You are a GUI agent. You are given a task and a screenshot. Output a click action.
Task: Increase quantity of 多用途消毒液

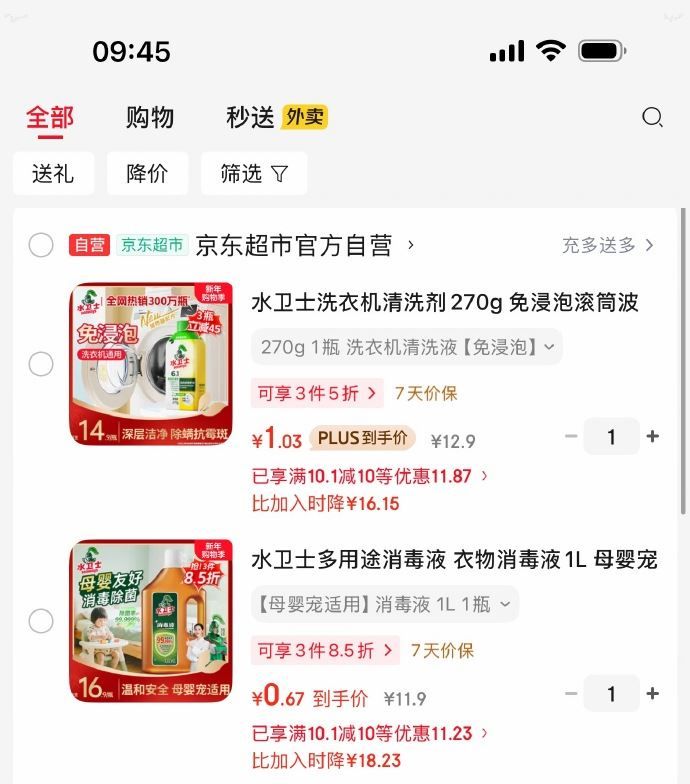[653, 693]
